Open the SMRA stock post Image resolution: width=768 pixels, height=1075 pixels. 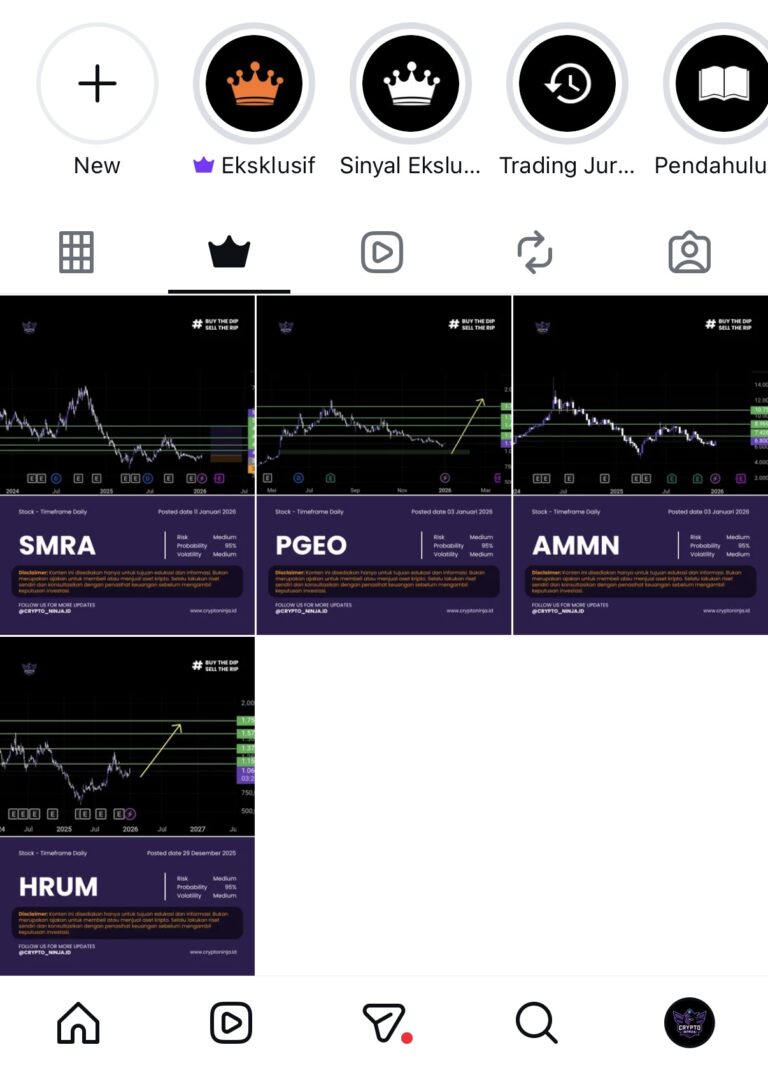coord(127,465)
